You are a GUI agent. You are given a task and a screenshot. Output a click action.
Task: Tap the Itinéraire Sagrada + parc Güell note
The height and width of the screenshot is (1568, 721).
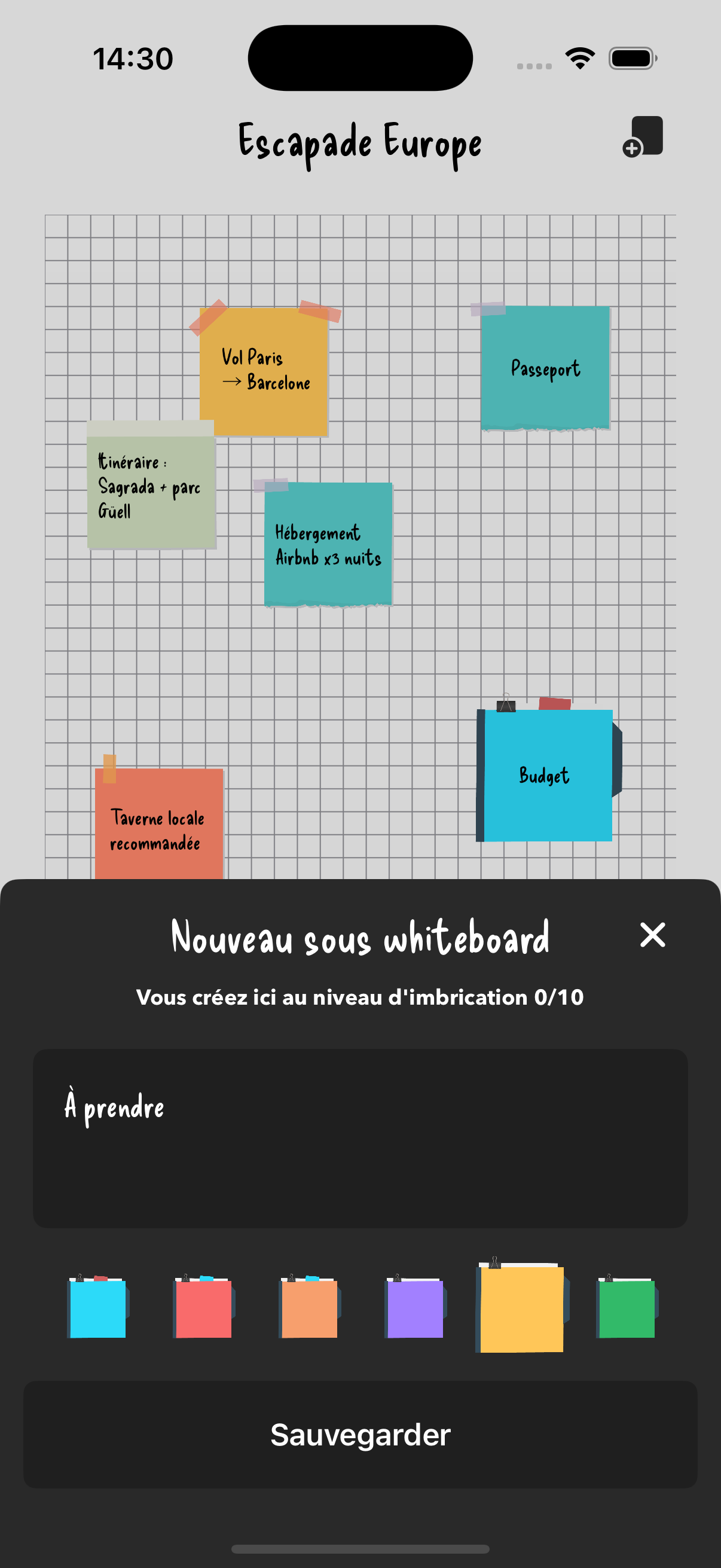click(x=151, y=487)
